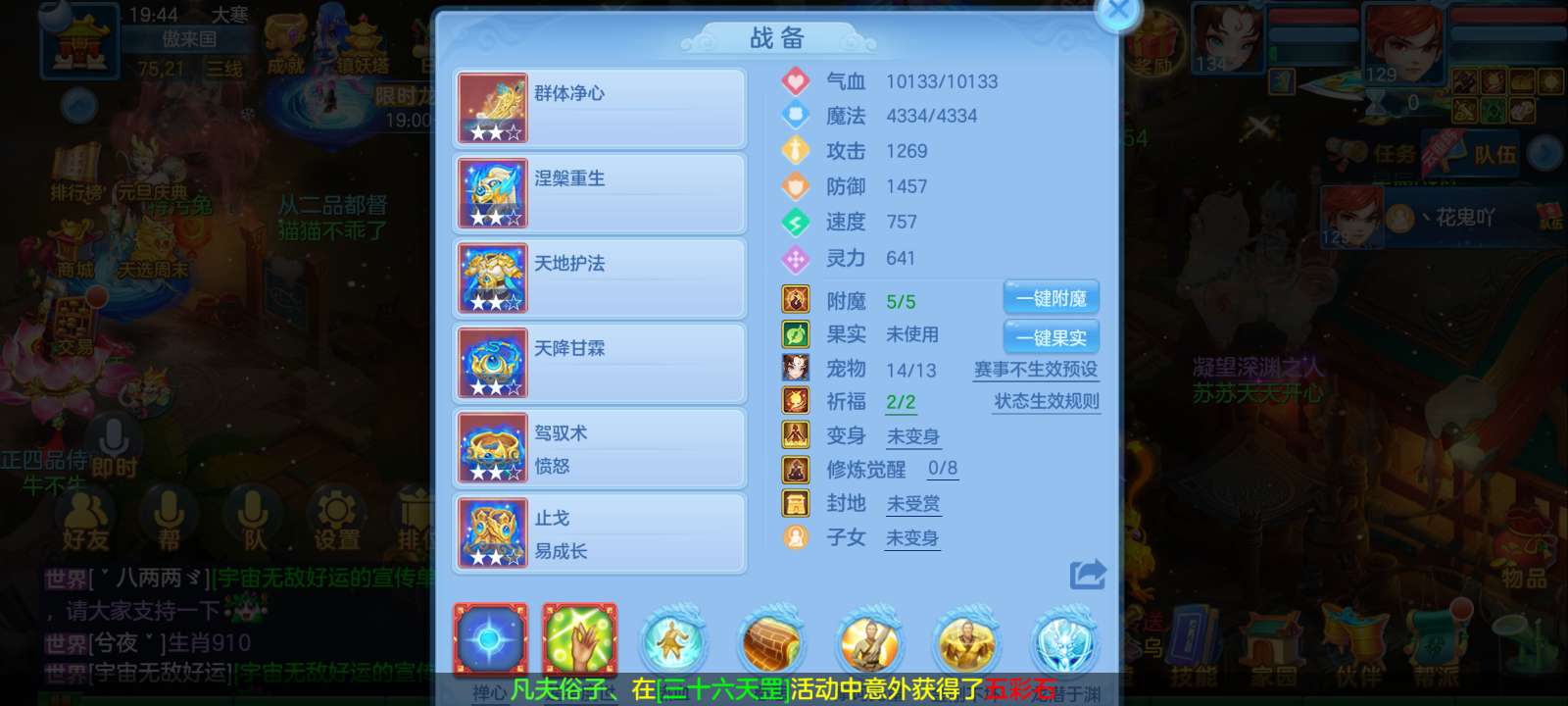Tap the 未变身 link next to 变身

(912, 436)
